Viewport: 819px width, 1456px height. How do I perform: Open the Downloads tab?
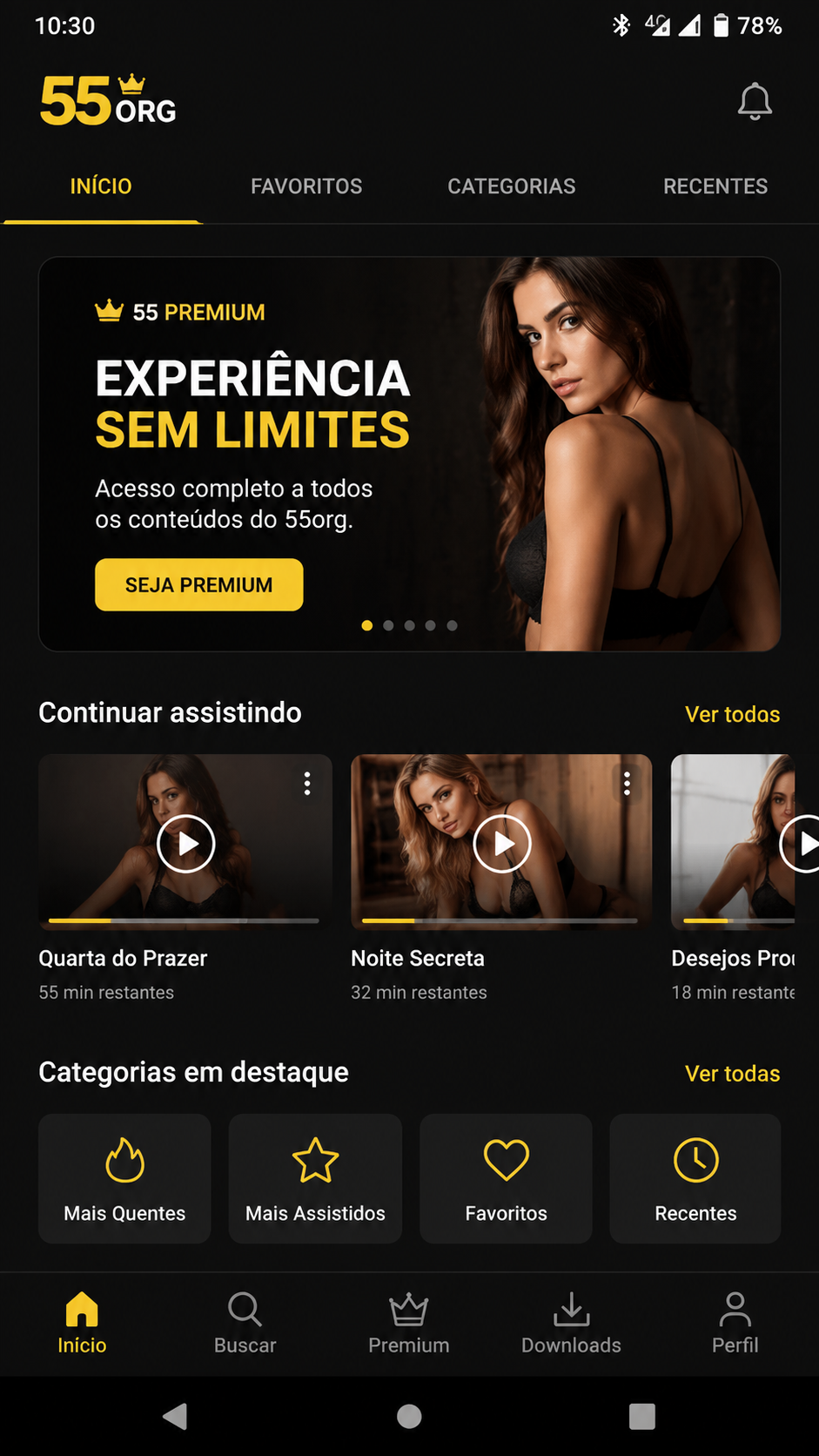[571, 1324]
